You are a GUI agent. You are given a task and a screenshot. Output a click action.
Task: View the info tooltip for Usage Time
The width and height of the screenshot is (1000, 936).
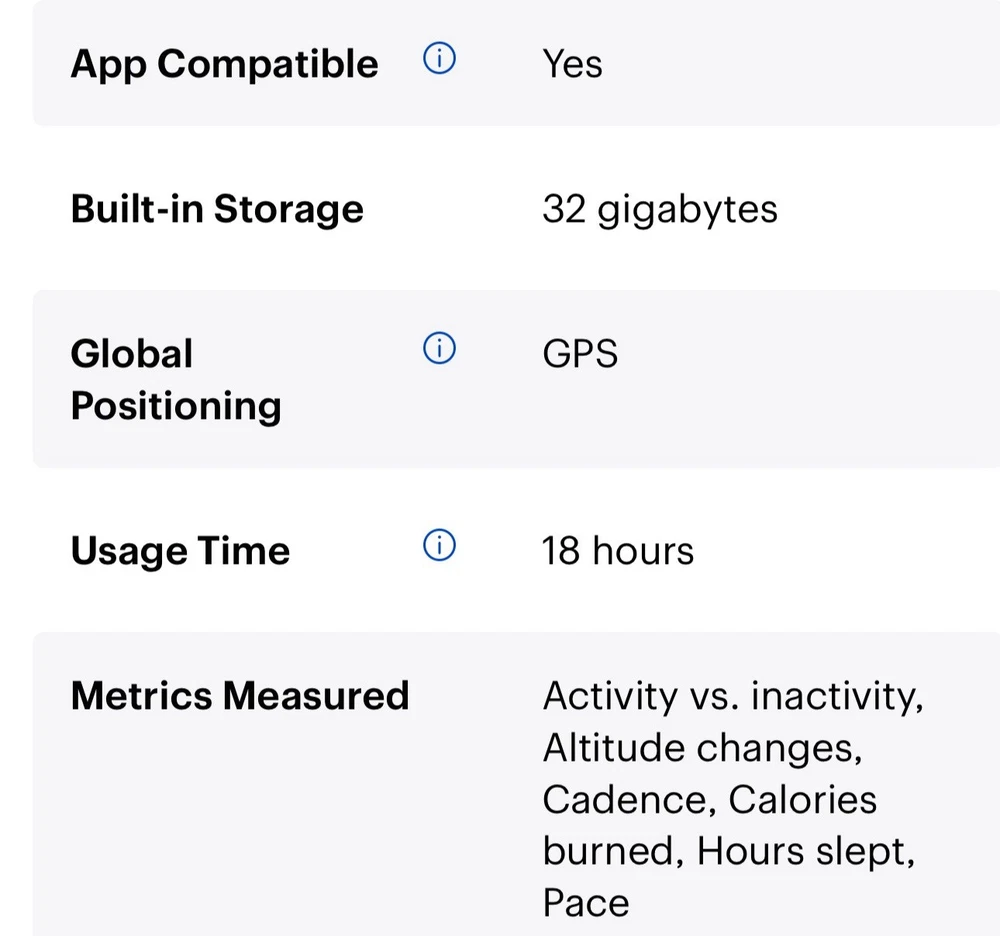[439, 546]
